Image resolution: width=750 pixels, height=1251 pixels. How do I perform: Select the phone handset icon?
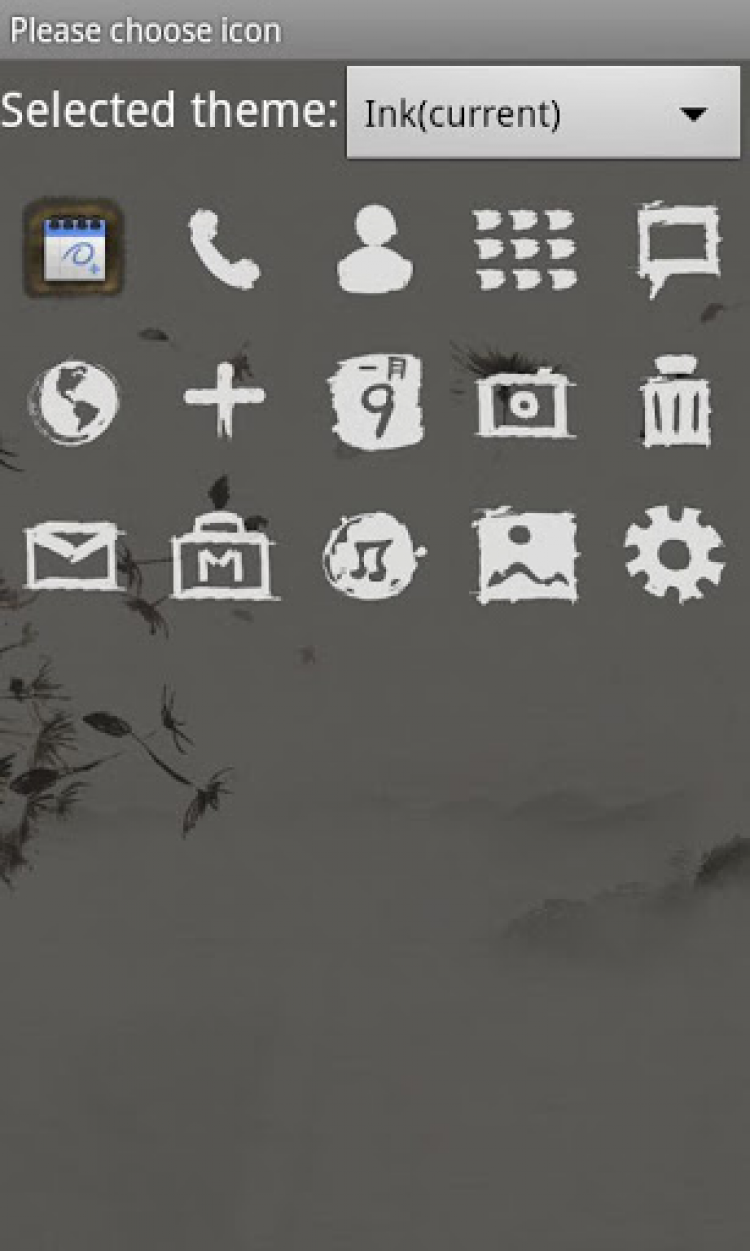pos(224,249)
